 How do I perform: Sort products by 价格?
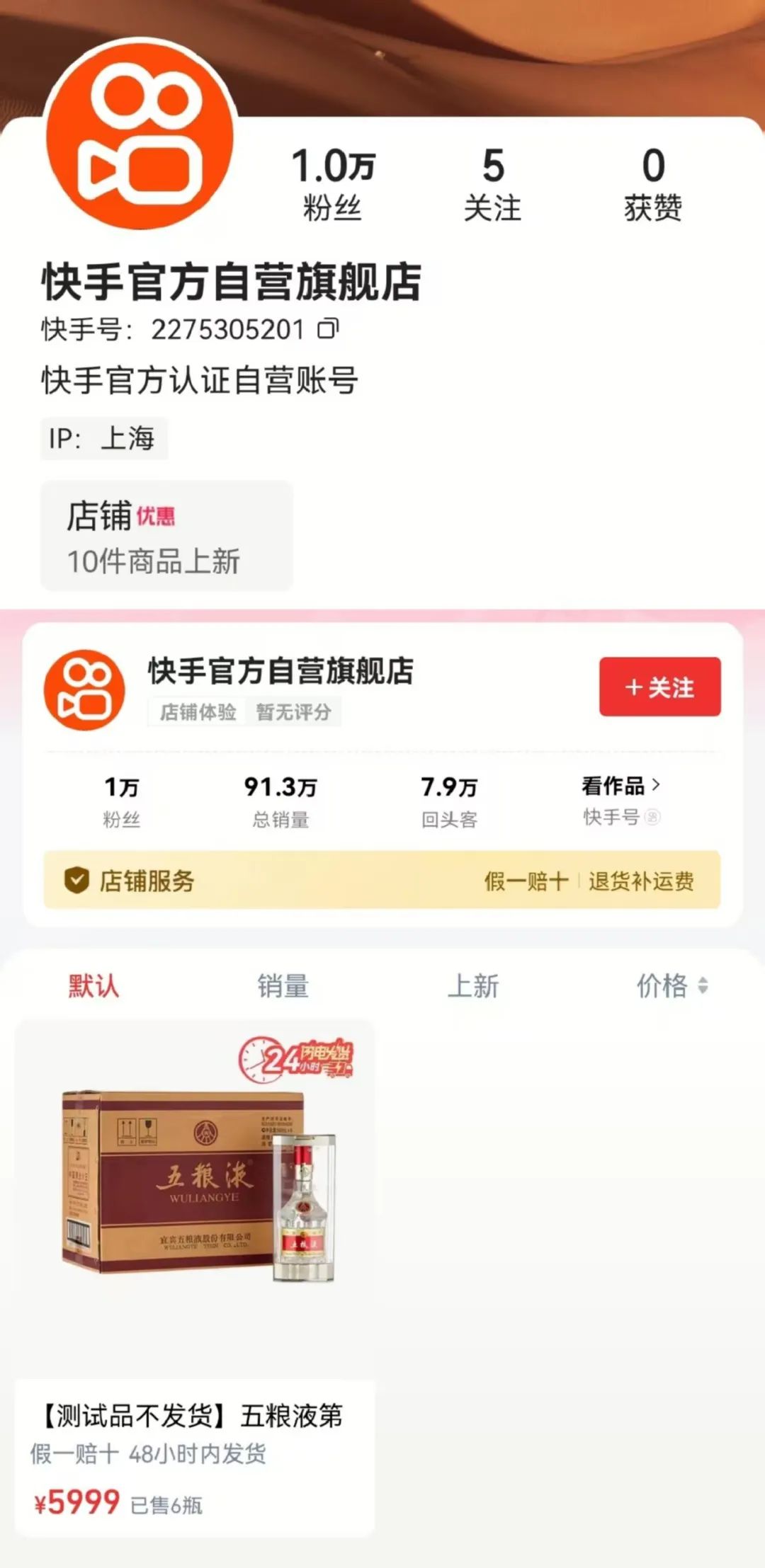pos(670,985)
